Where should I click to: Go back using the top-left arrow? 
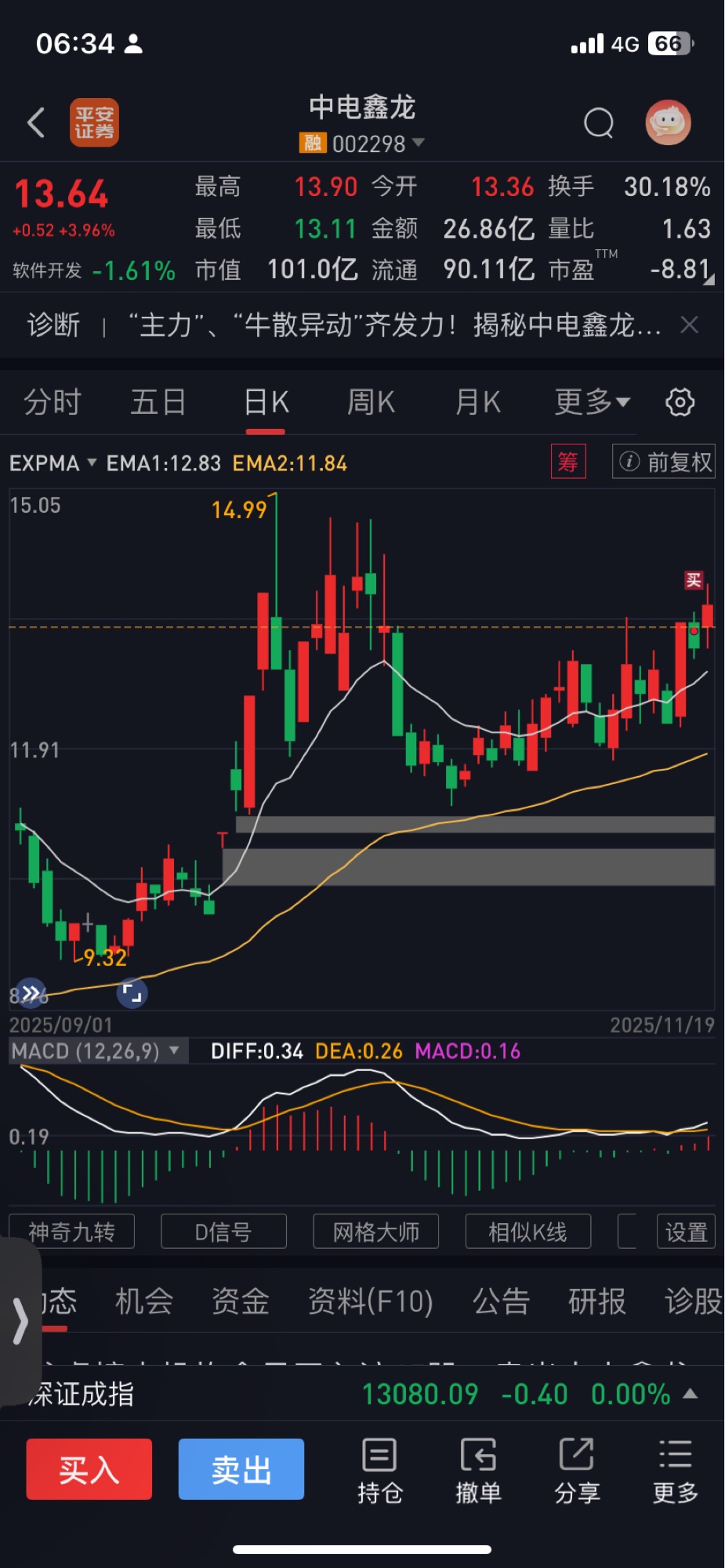click(36, 123)
